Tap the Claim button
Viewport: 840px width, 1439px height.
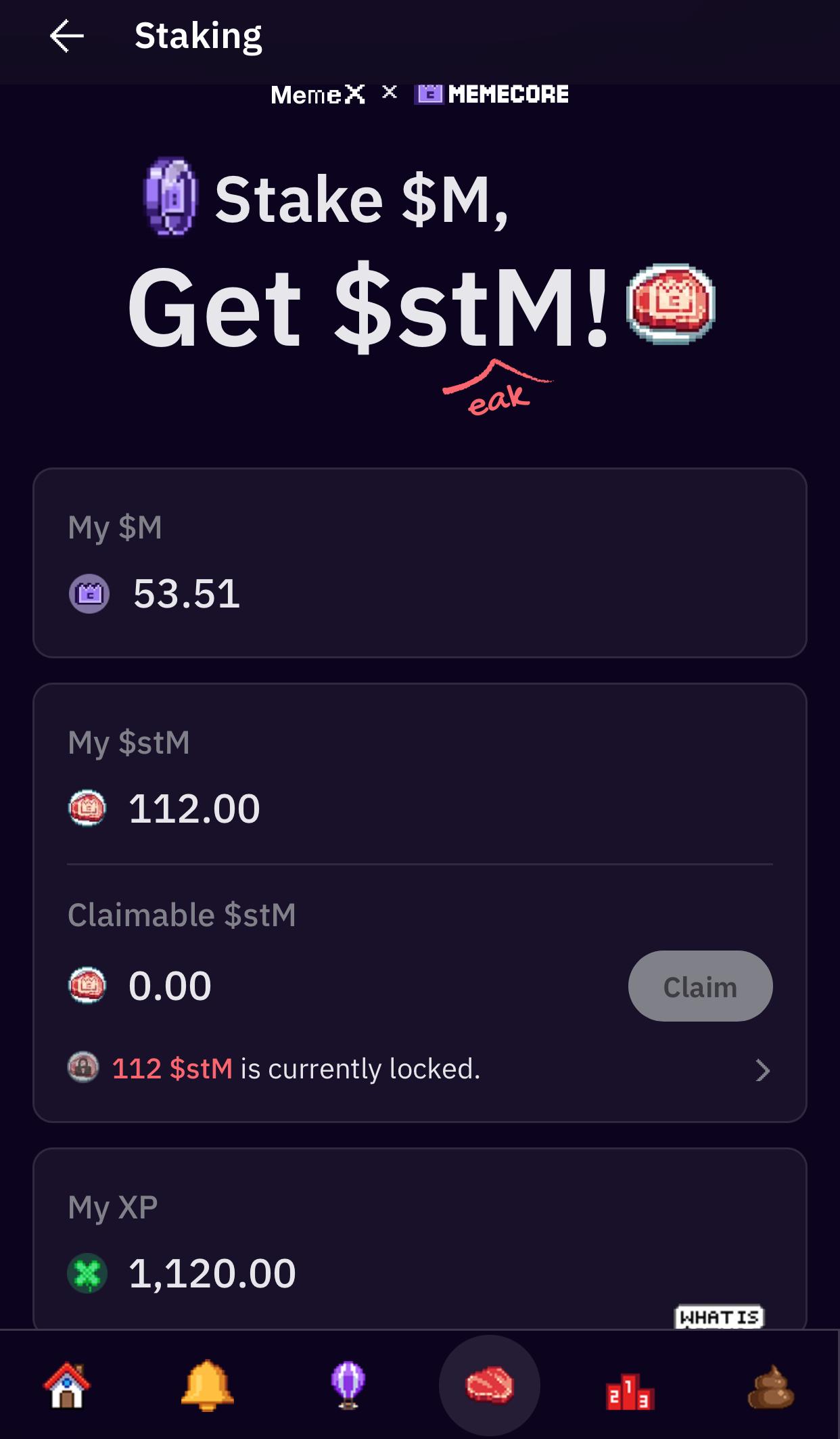click(x=700, y=986)
